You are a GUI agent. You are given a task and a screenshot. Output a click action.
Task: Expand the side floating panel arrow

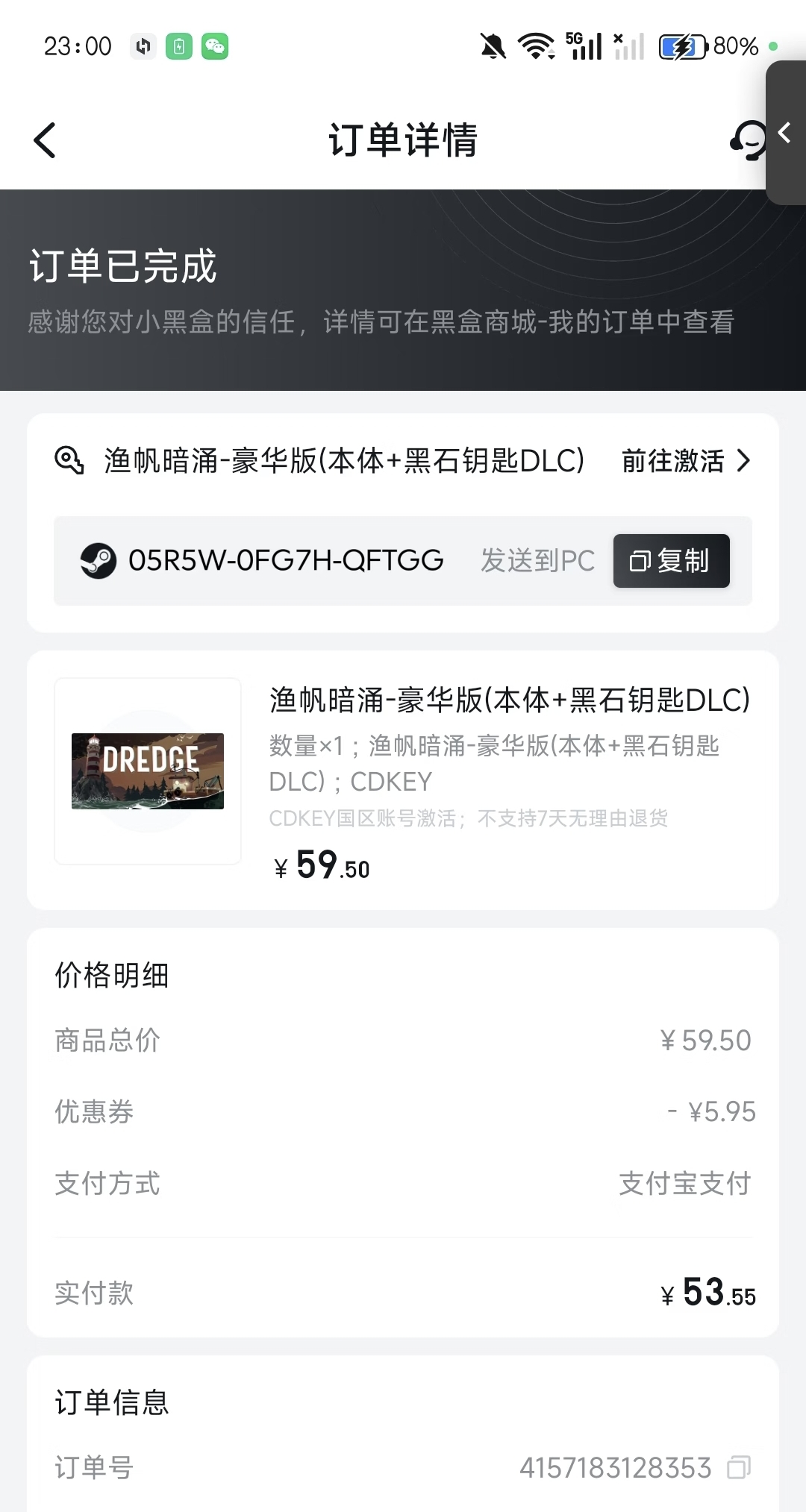tap(784, 133)
